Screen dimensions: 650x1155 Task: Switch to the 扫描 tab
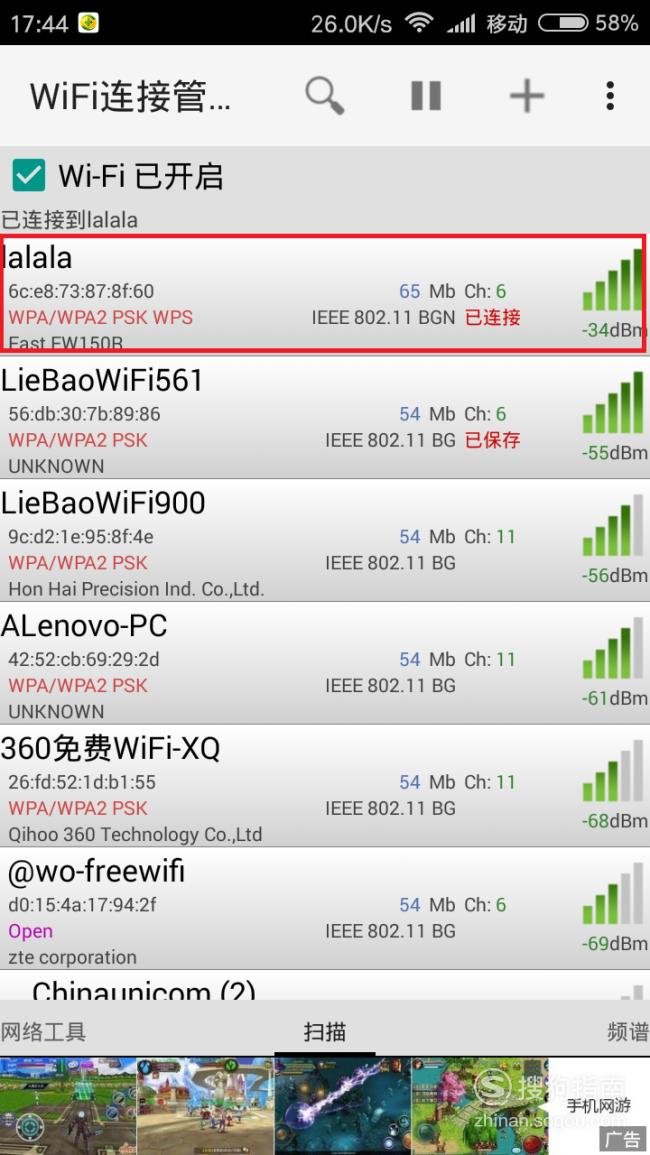point(325,1031)
